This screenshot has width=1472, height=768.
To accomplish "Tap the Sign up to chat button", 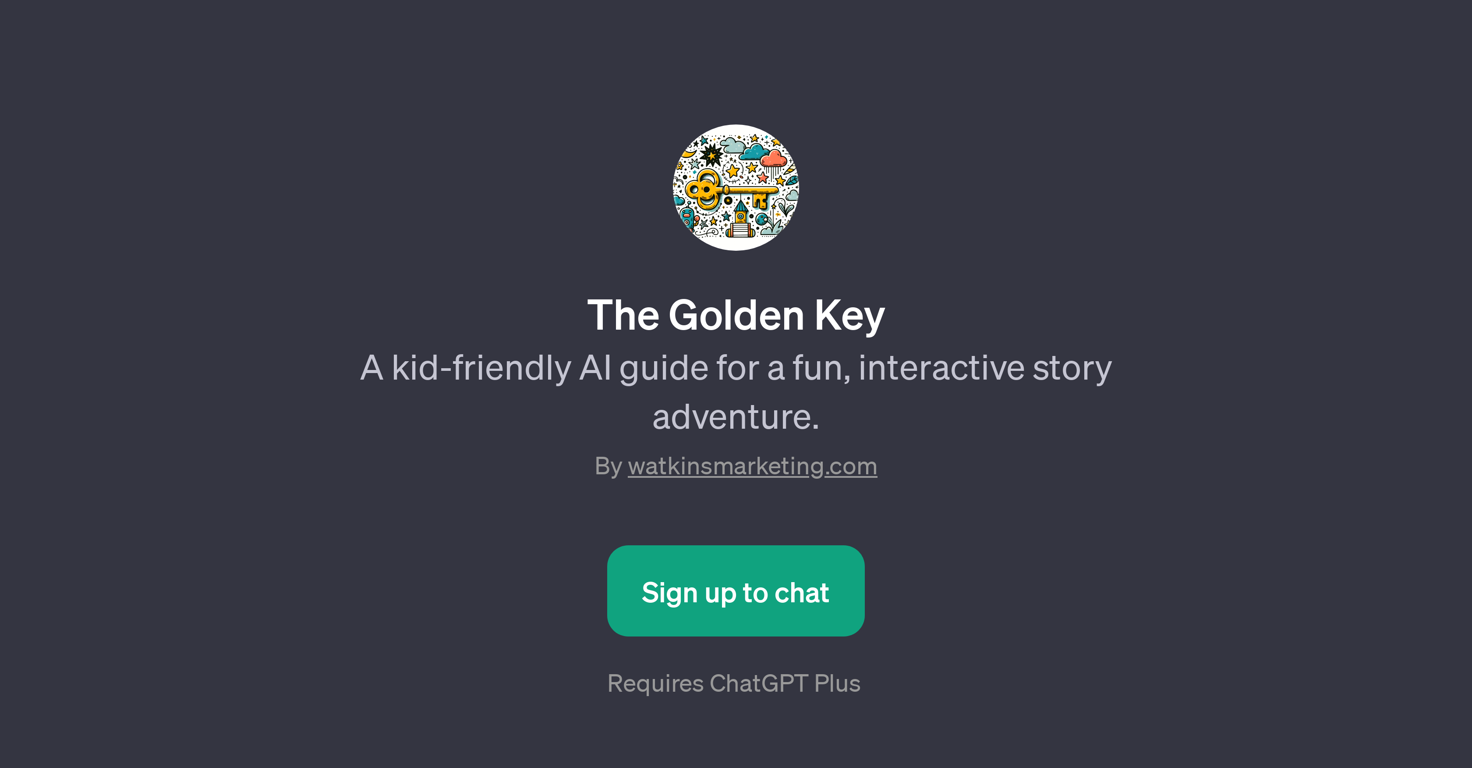I will tap(735, 591).
